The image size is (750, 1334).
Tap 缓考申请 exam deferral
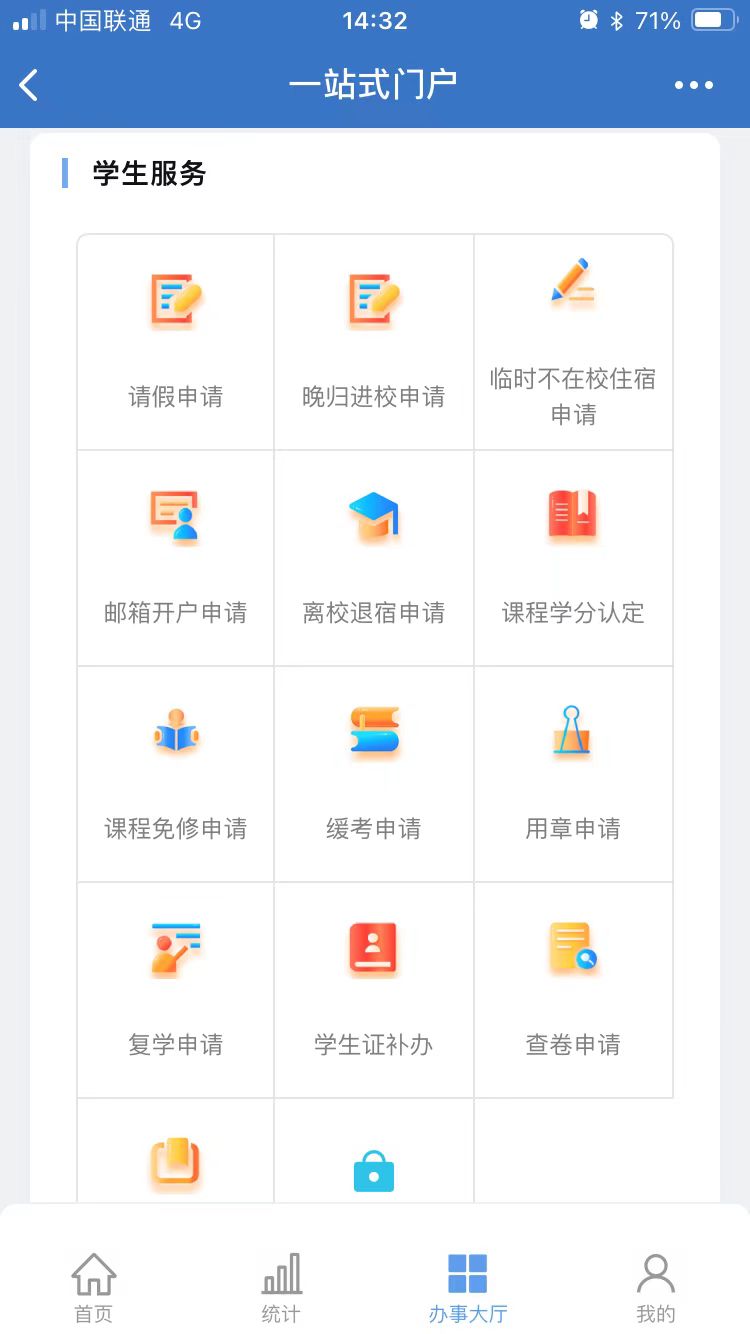pos(374,774)
